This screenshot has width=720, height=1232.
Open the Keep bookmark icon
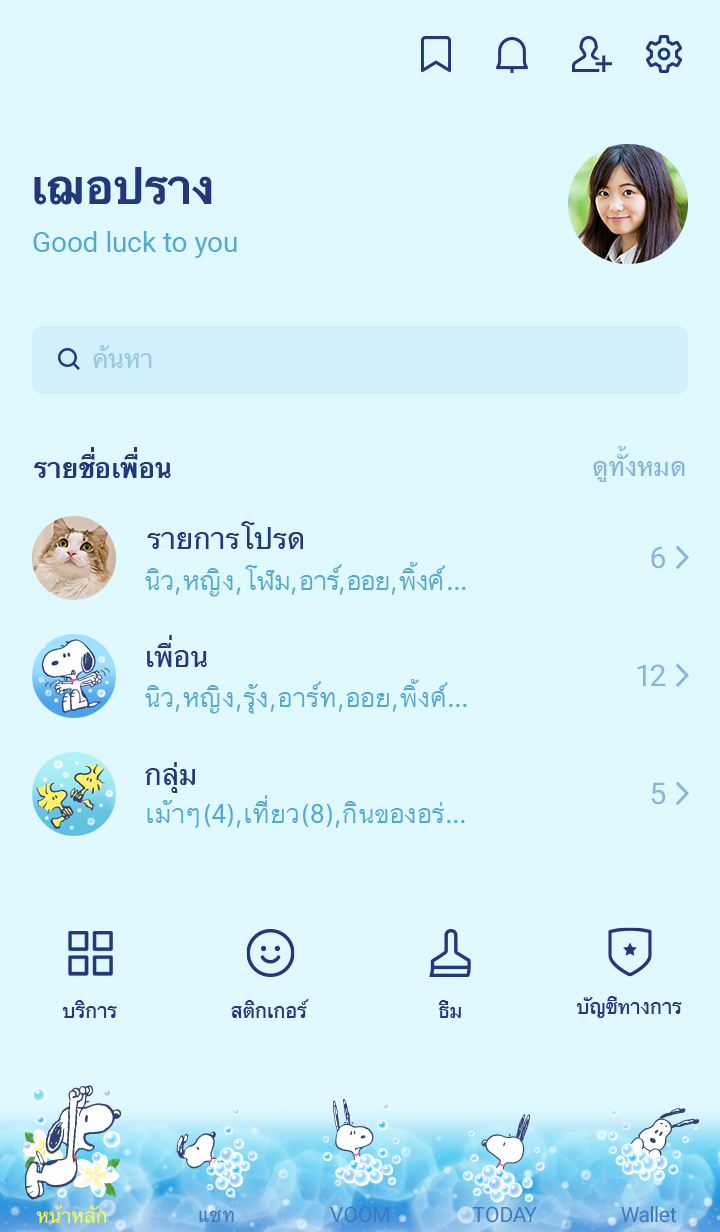click(x=435, y=54)
